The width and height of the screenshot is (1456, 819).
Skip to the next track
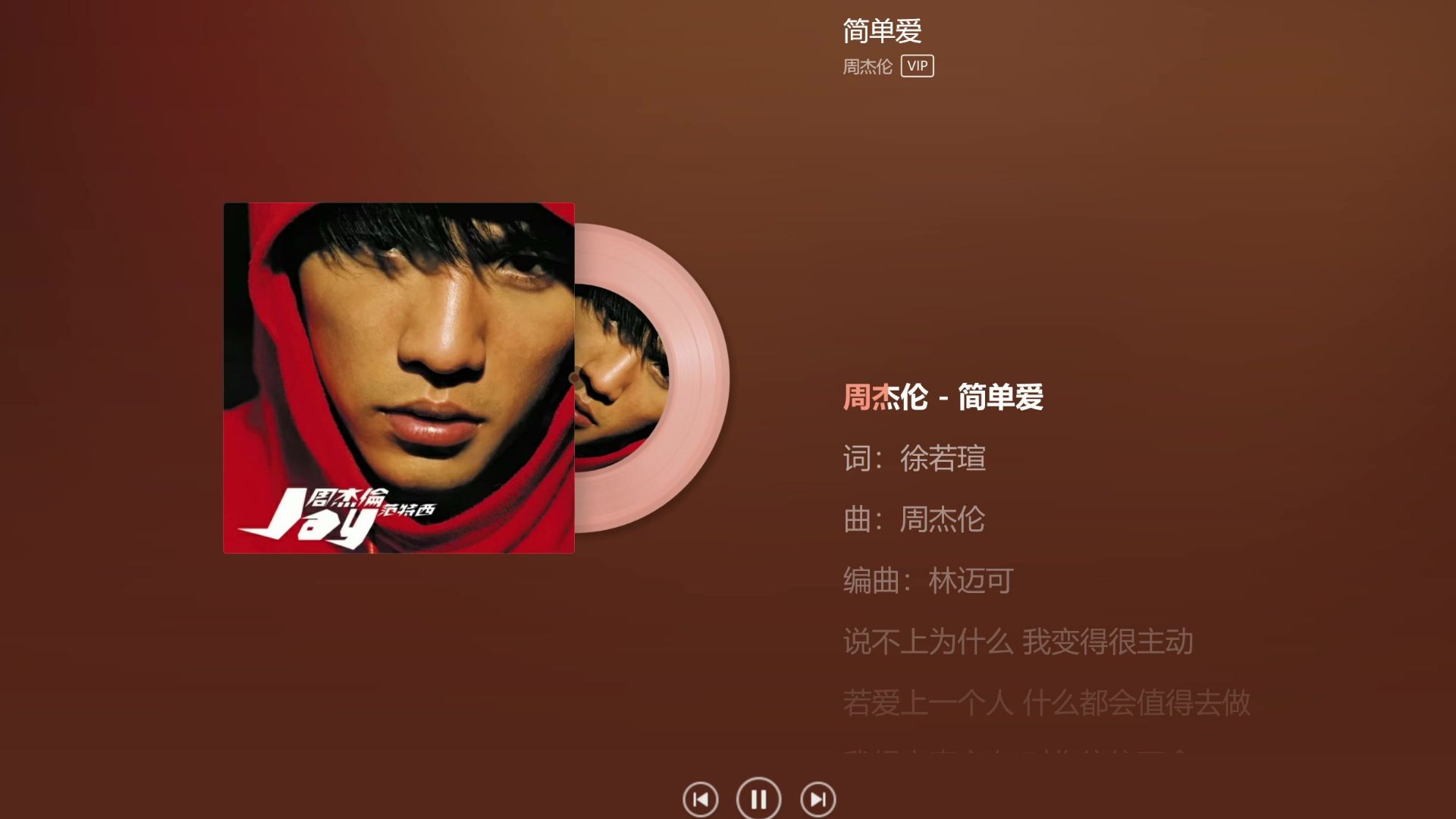click(817, 799)
